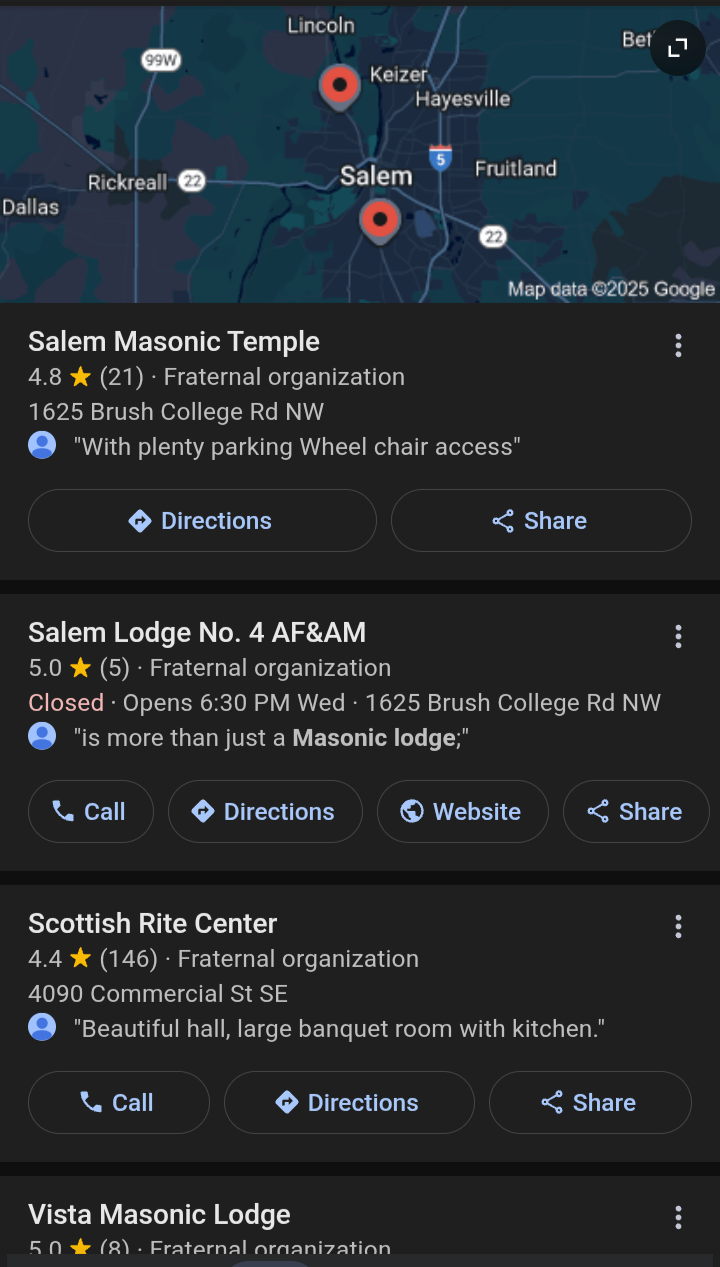Get directions to Salem Lodge No. 4
The image size is (720, 1267).
pyautogui.click(x=265, y=811)
